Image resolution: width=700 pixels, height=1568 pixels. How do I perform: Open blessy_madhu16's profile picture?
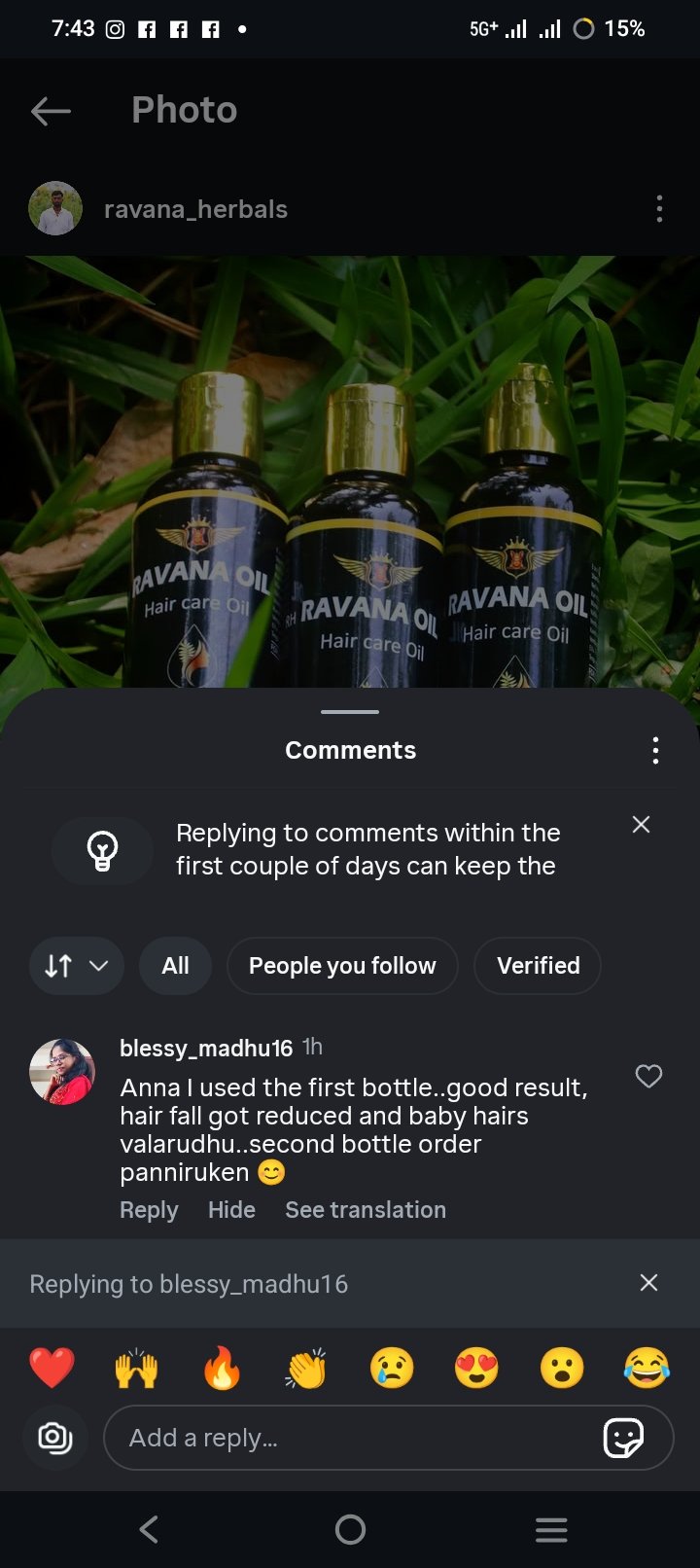[63, 1072]
